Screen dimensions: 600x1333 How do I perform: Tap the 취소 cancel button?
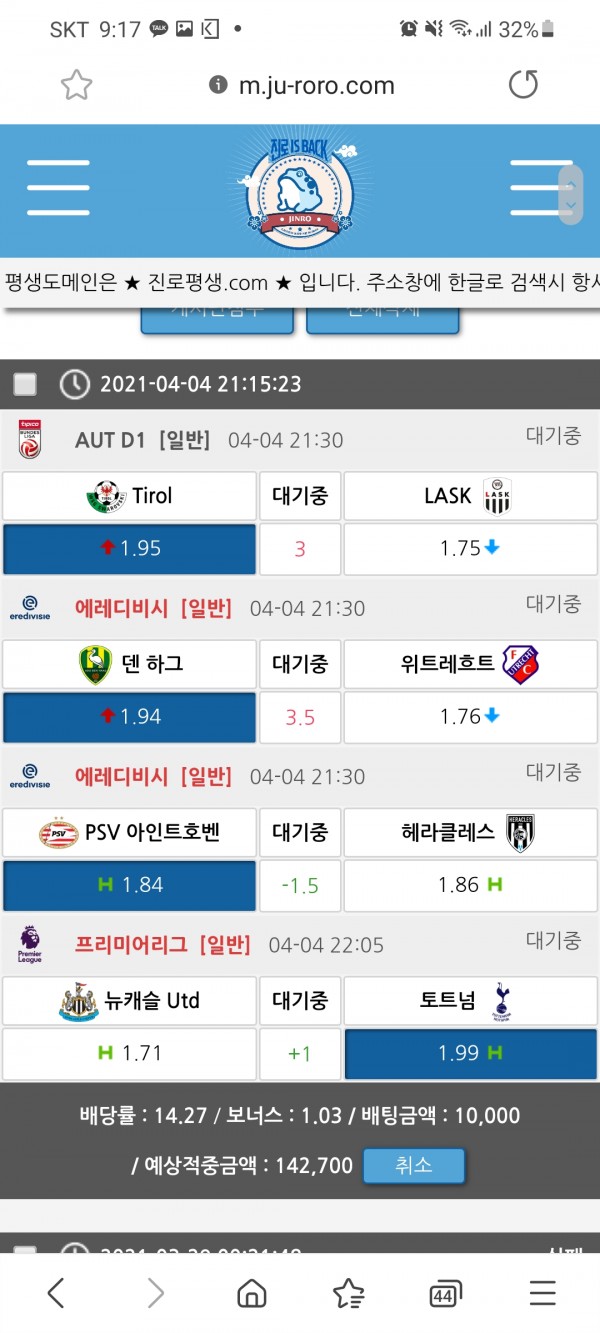(413, 1166)
